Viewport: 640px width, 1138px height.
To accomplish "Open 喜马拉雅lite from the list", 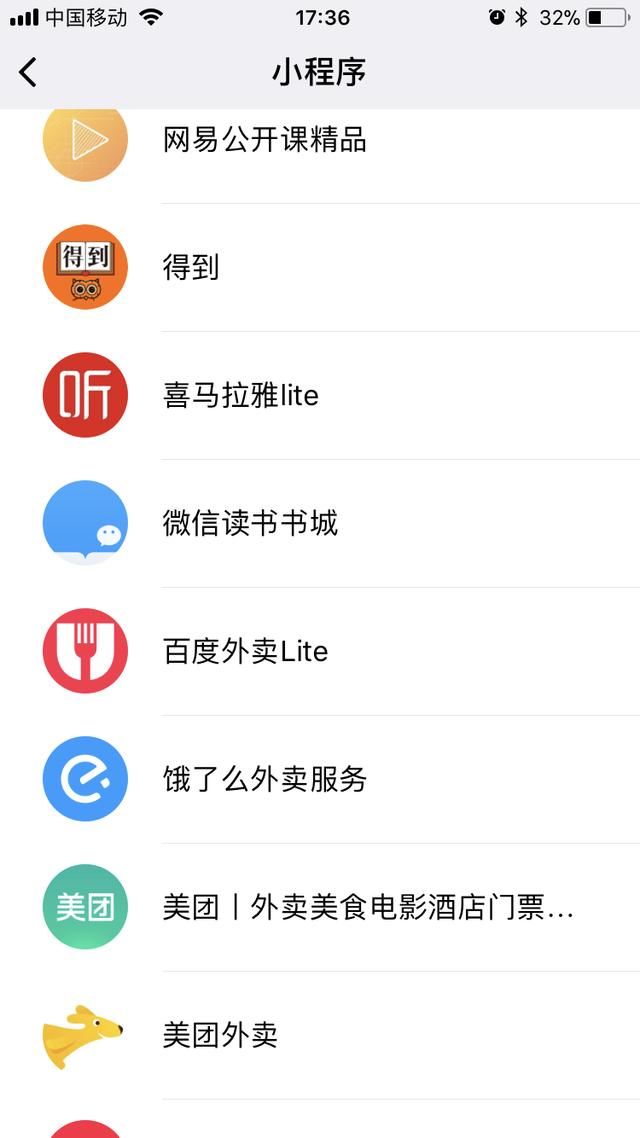I will pos(240,395).
